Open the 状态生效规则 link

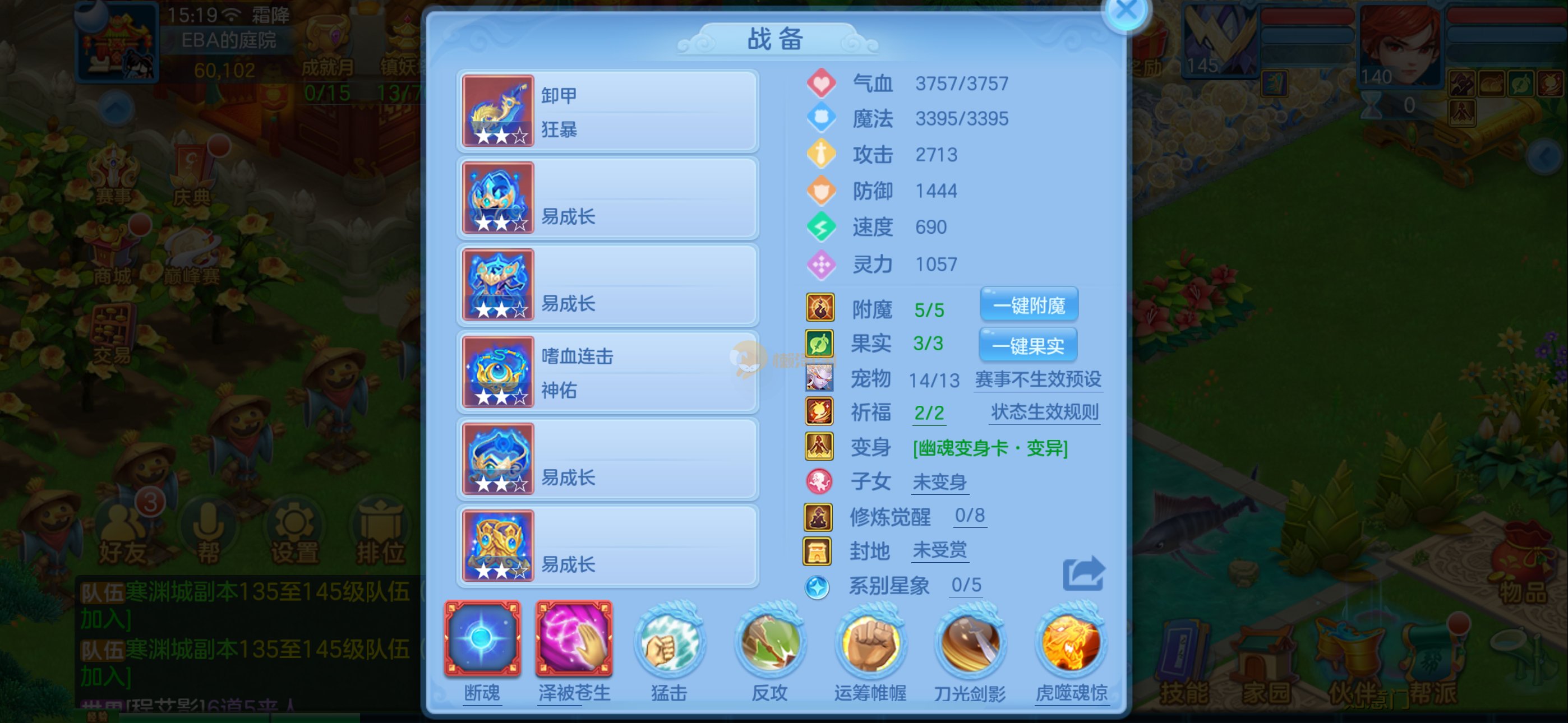point(1045,413)
